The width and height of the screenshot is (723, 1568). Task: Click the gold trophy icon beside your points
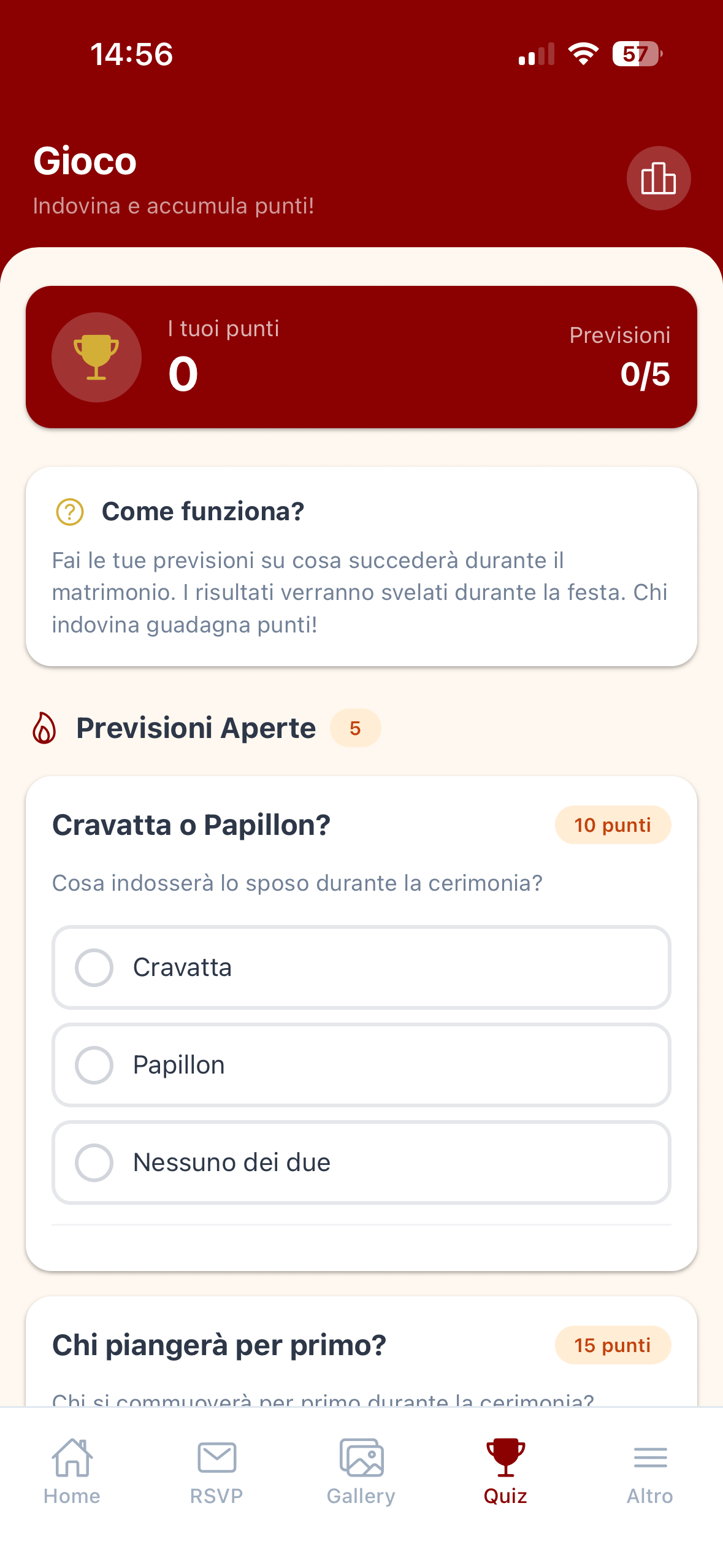point(96,356)
